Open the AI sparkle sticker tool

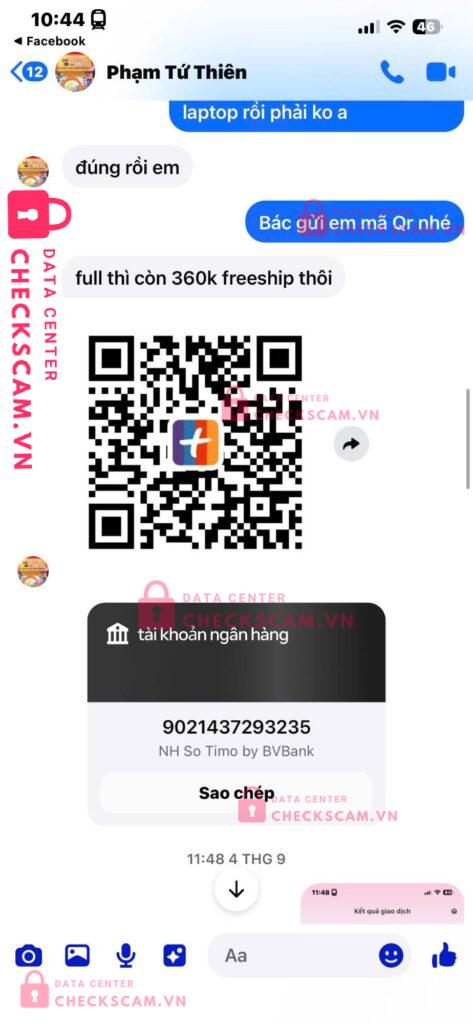pyautogui.click(x=174, y=956)
